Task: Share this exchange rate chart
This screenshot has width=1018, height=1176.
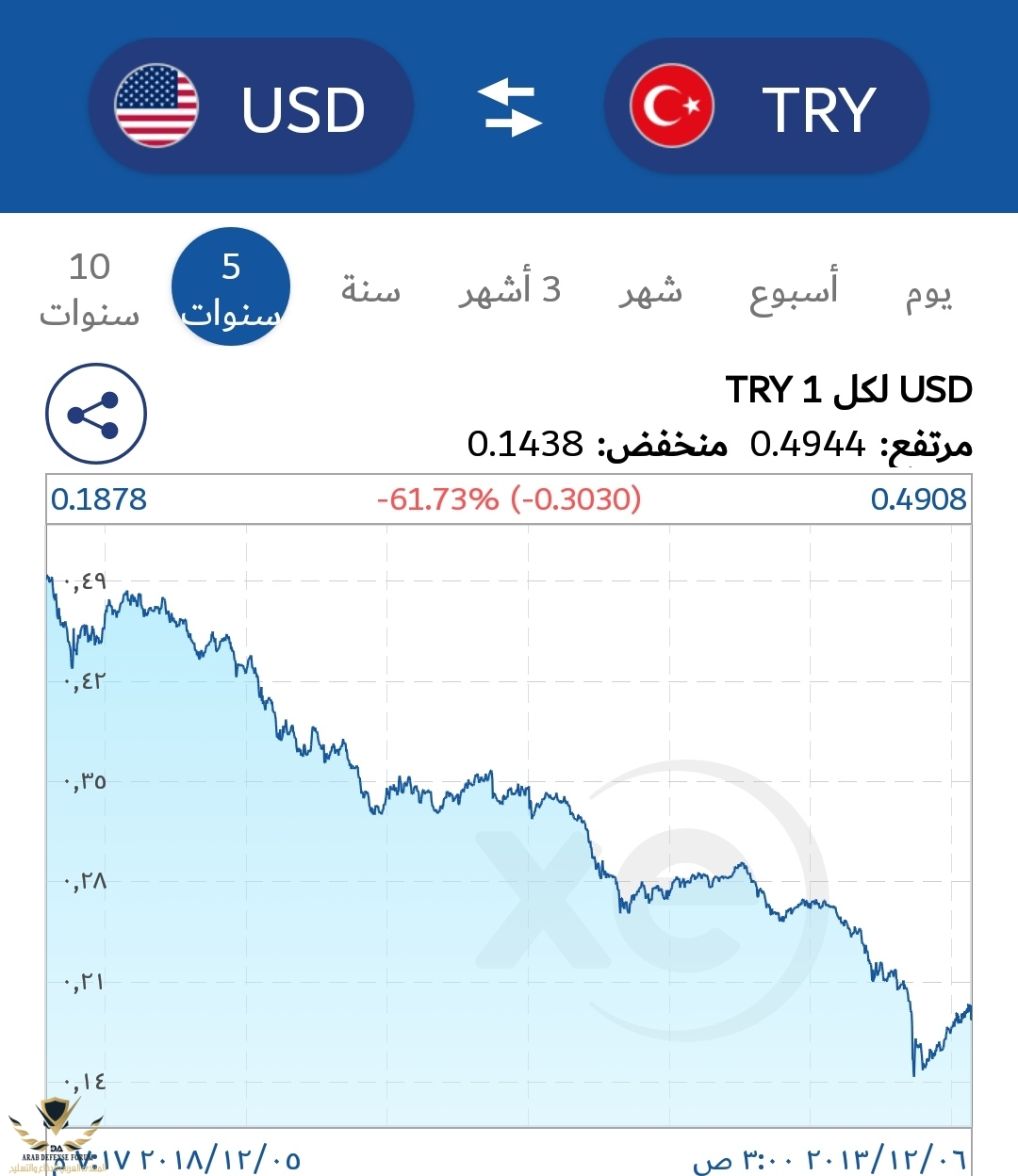Action: click(x=96, y=414)
